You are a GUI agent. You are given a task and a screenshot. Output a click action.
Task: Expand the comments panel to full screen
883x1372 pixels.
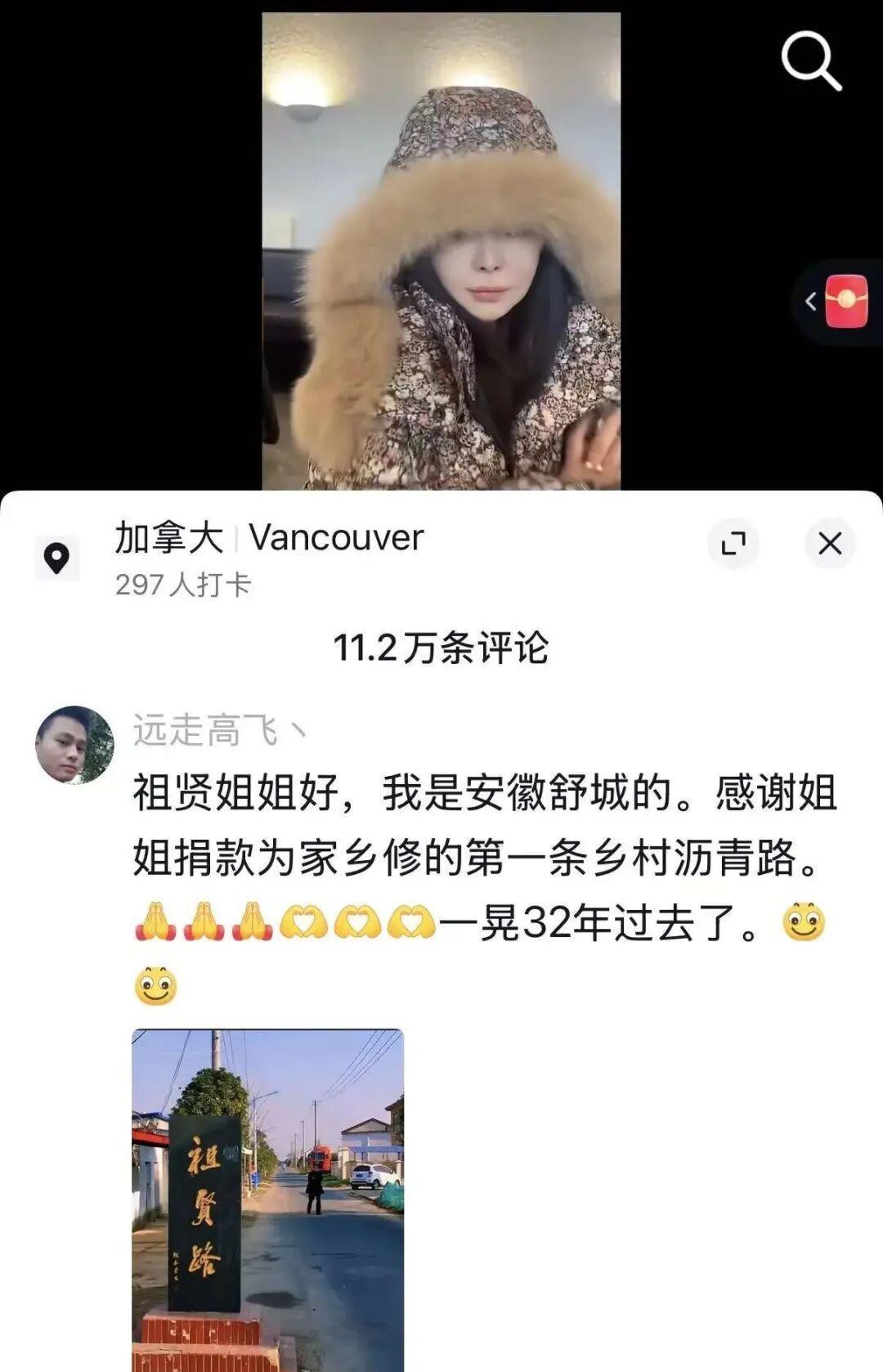pos(733,543)
